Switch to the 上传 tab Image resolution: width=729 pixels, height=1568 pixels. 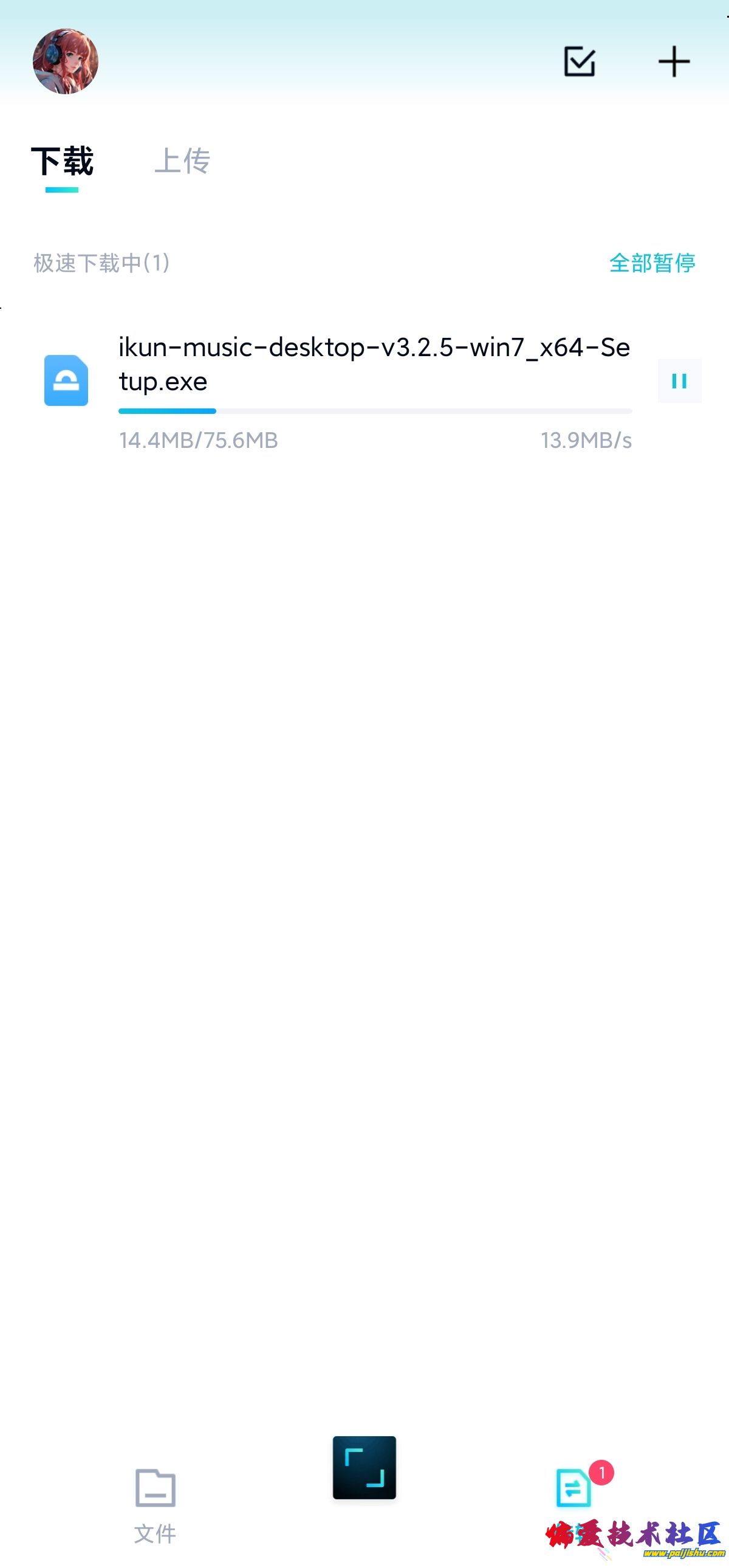pyautogui.click(x=183, y=161)
